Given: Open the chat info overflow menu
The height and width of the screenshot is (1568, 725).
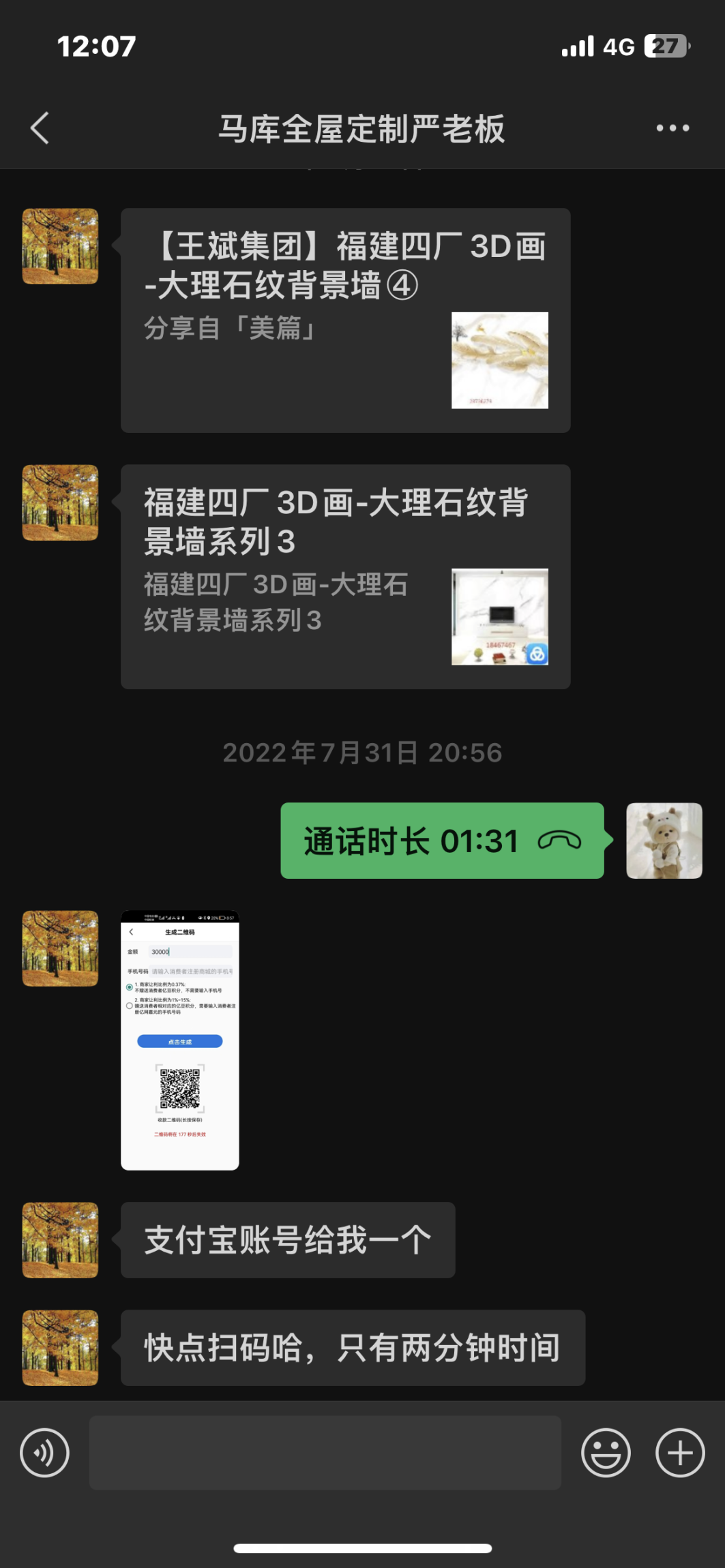Looking at the screenshot, I should [x=672, y=128].
